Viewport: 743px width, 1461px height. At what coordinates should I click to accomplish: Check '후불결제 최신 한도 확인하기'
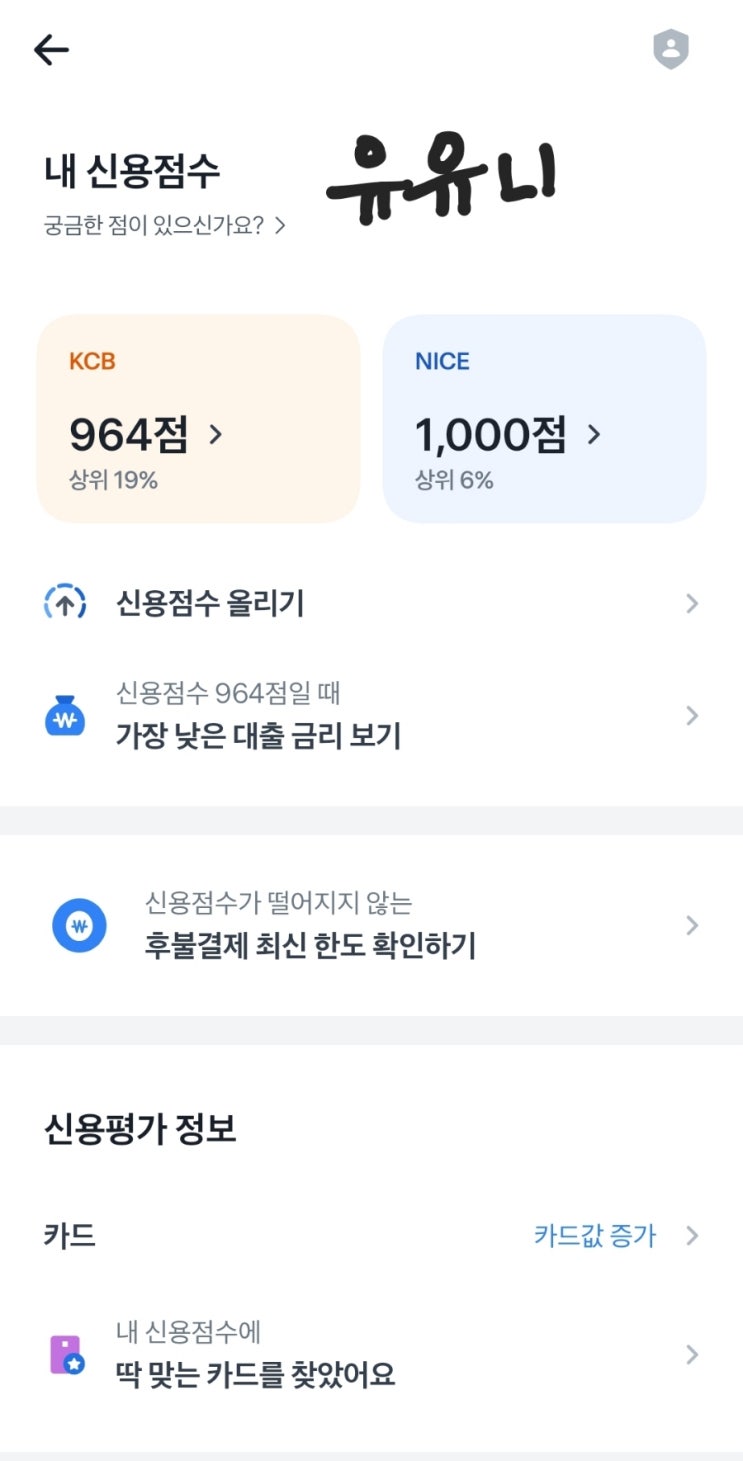[x=371, y=926]
